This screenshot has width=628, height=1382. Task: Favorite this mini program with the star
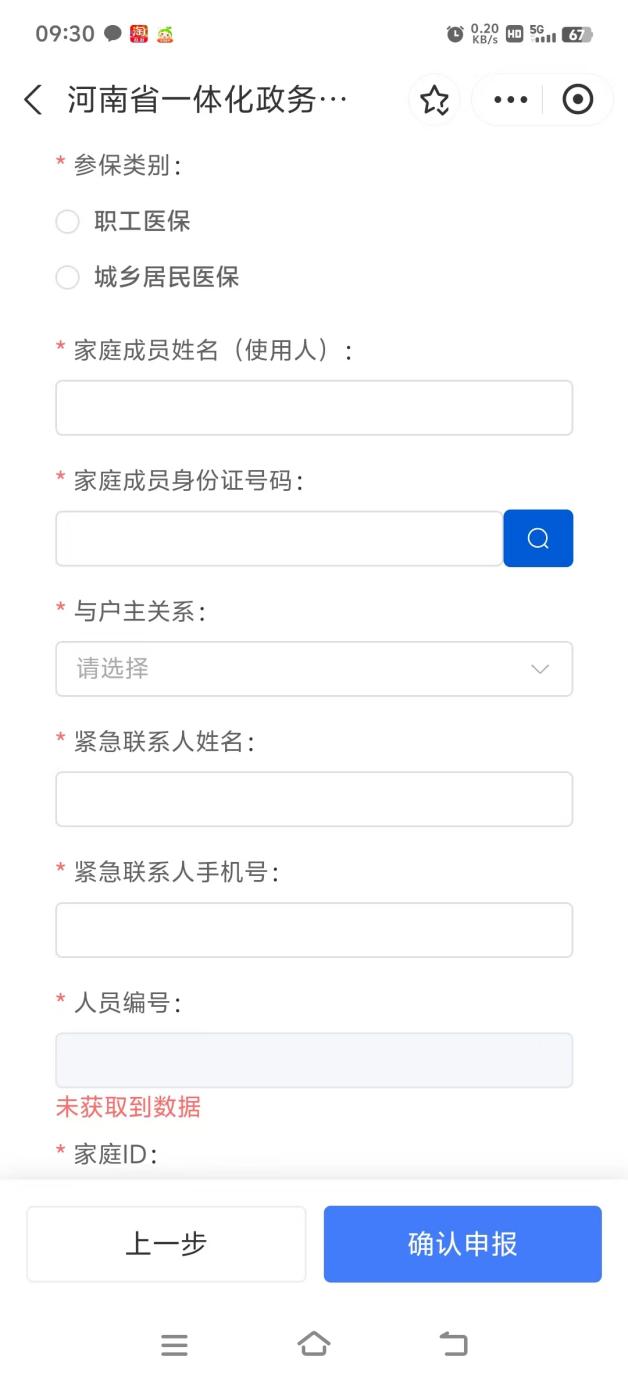click(x=434, y=100)
